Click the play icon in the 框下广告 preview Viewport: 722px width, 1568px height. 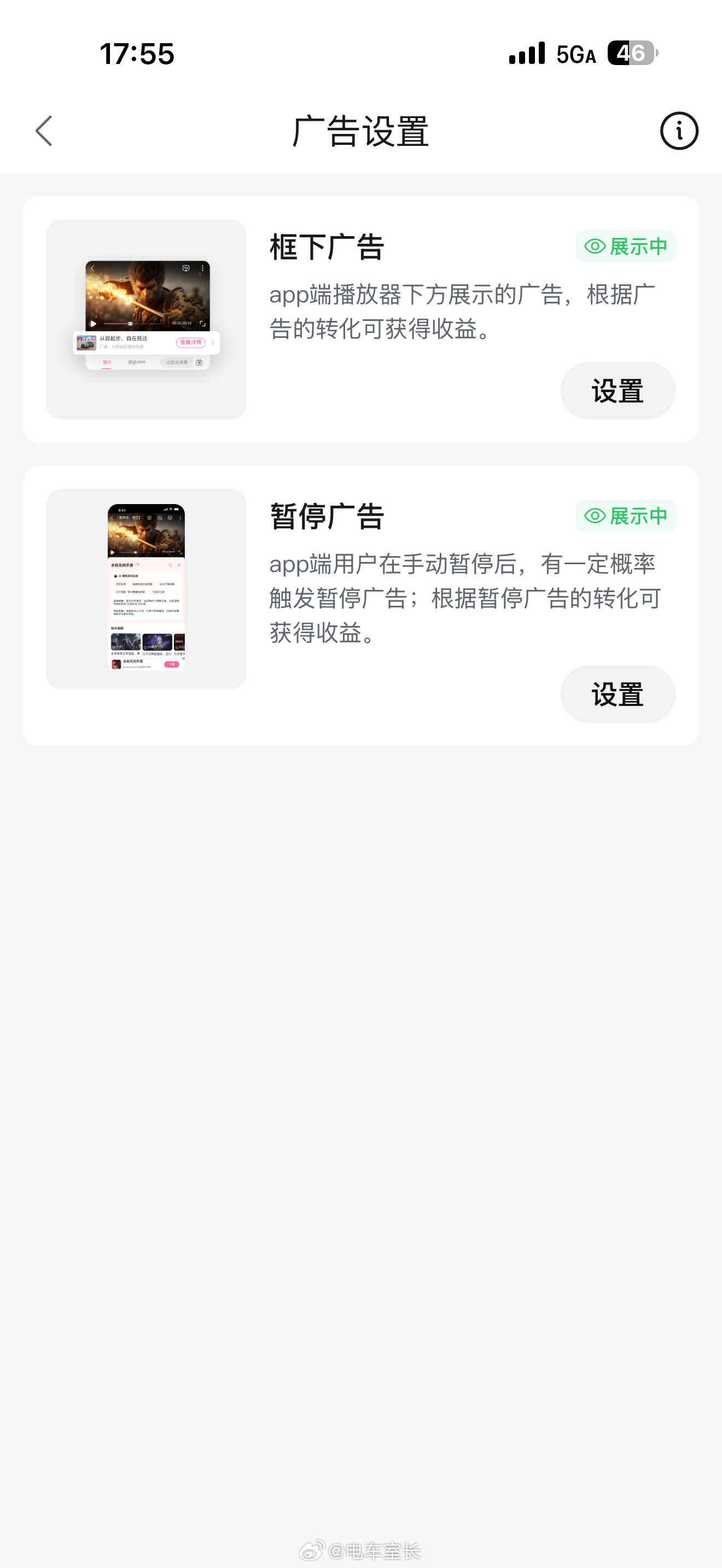[93, 324]
